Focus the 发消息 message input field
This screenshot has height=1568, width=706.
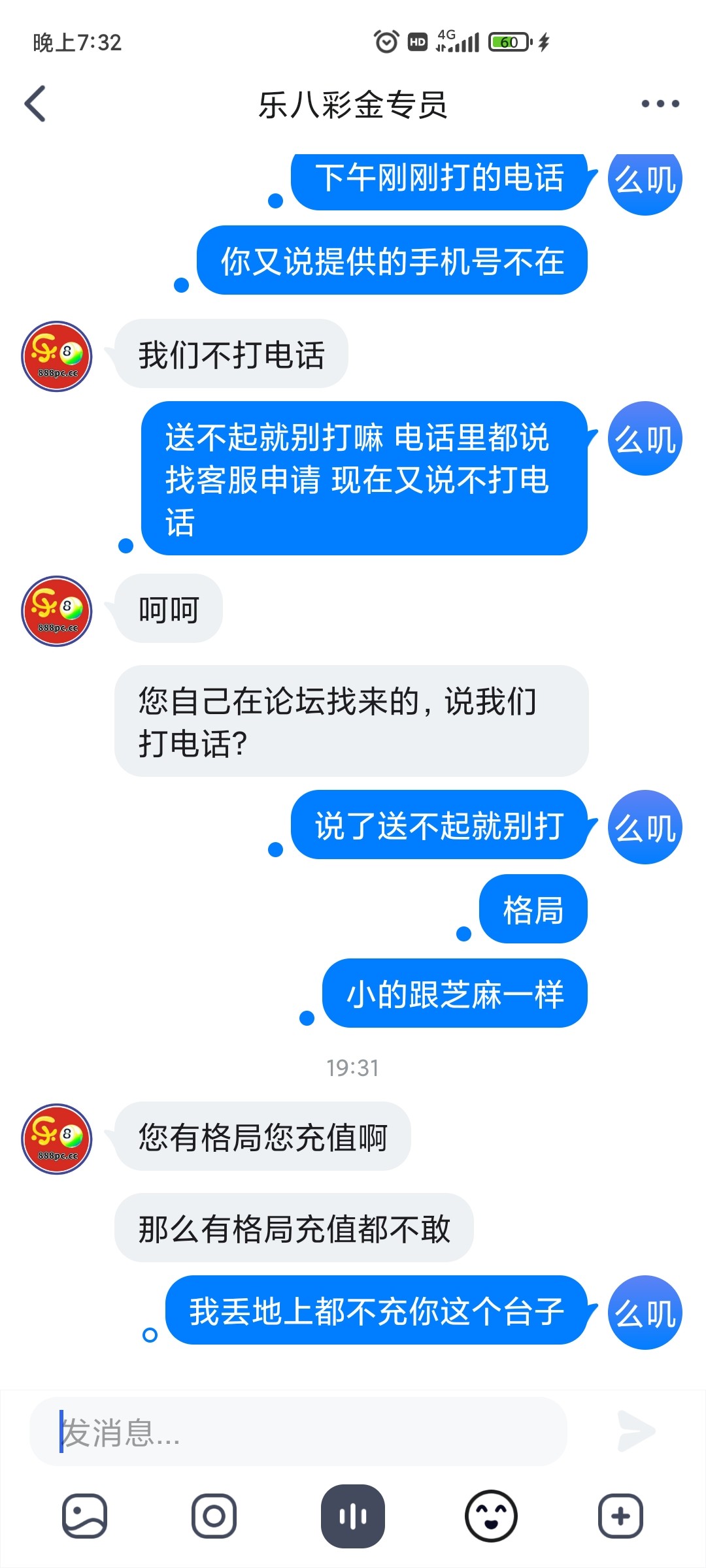[x=298, y=1431]
